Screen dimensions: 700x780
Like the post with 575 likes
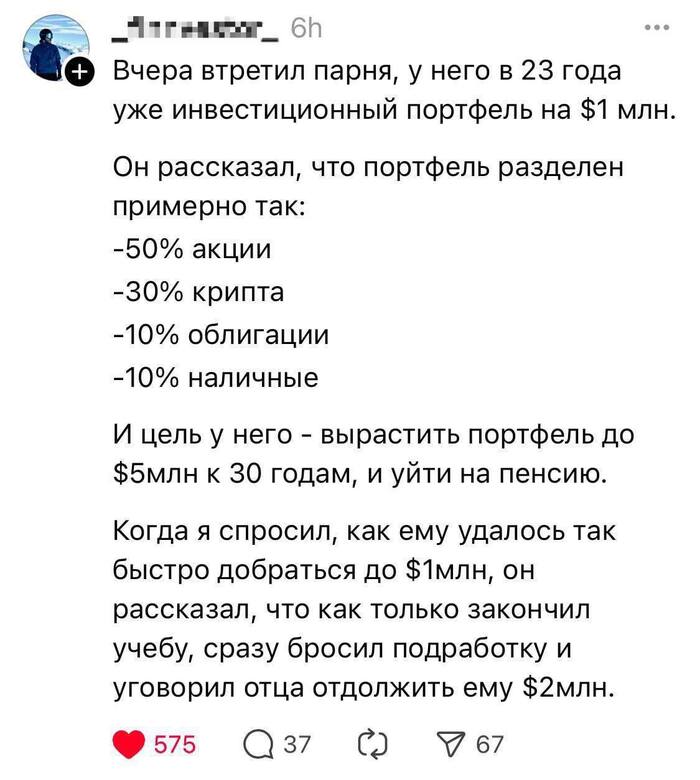click(x=129, y=745)
